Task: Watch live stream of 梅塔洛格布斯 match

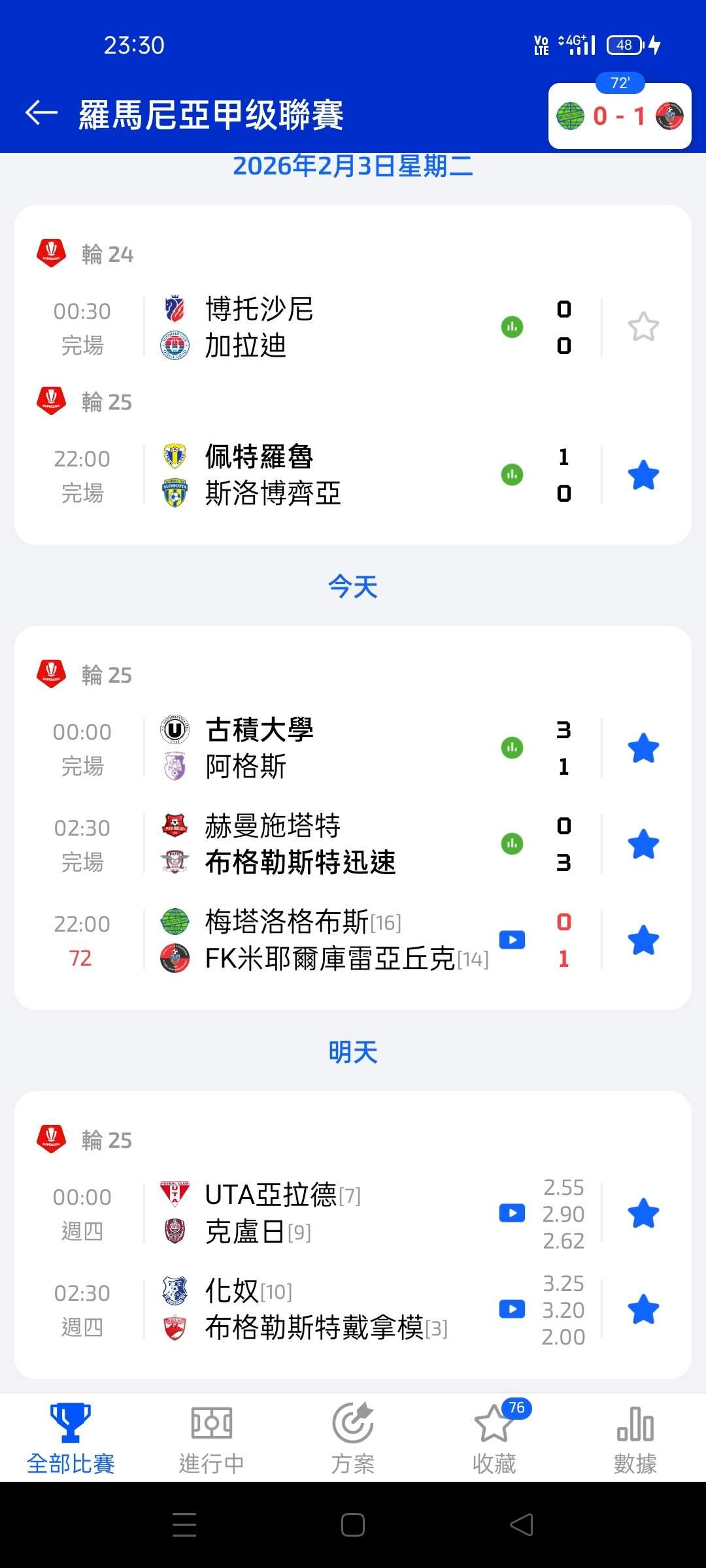Action: [x=512, y=940]
